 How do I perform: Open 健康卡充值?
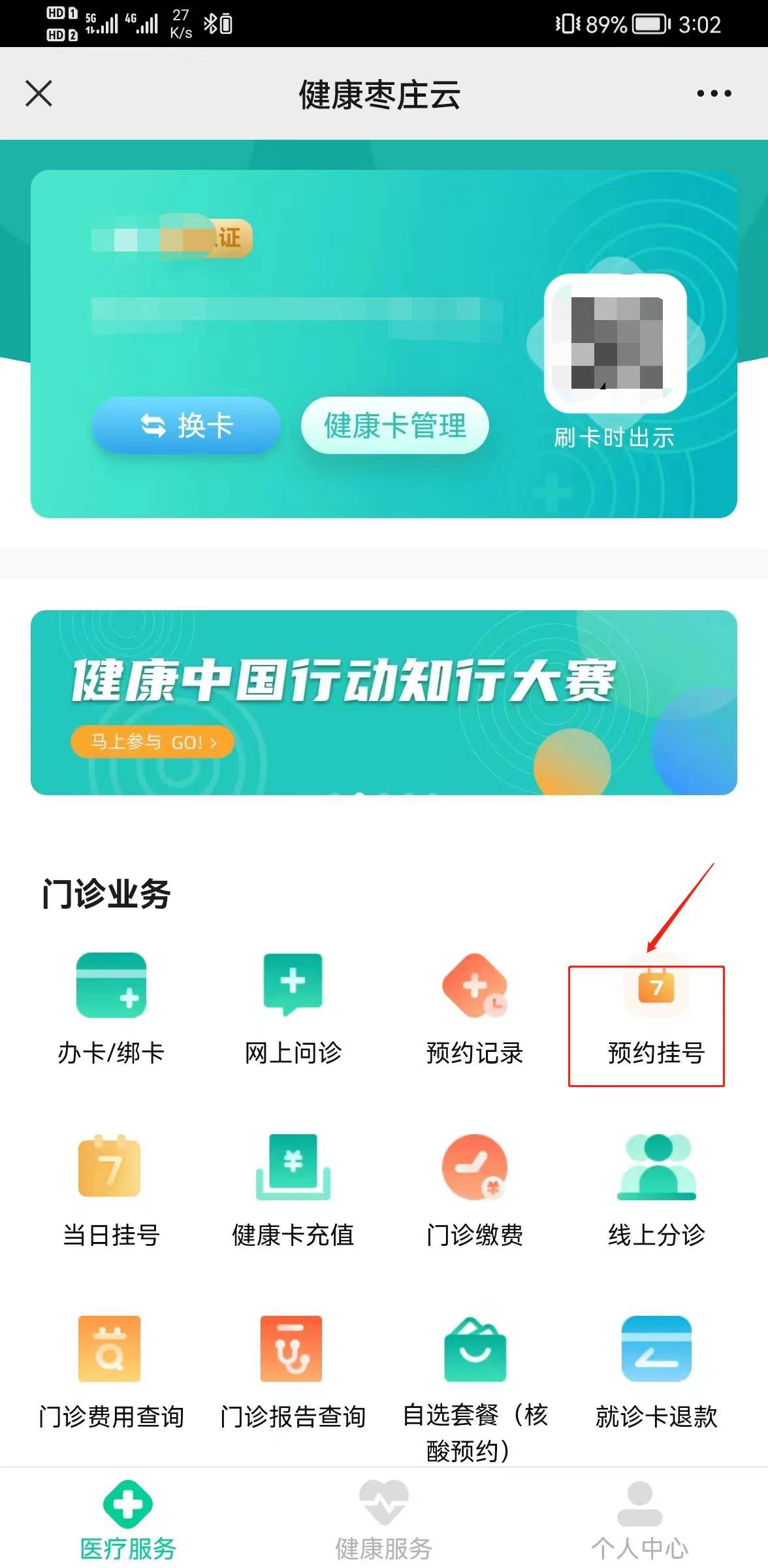pos(293,1190)
